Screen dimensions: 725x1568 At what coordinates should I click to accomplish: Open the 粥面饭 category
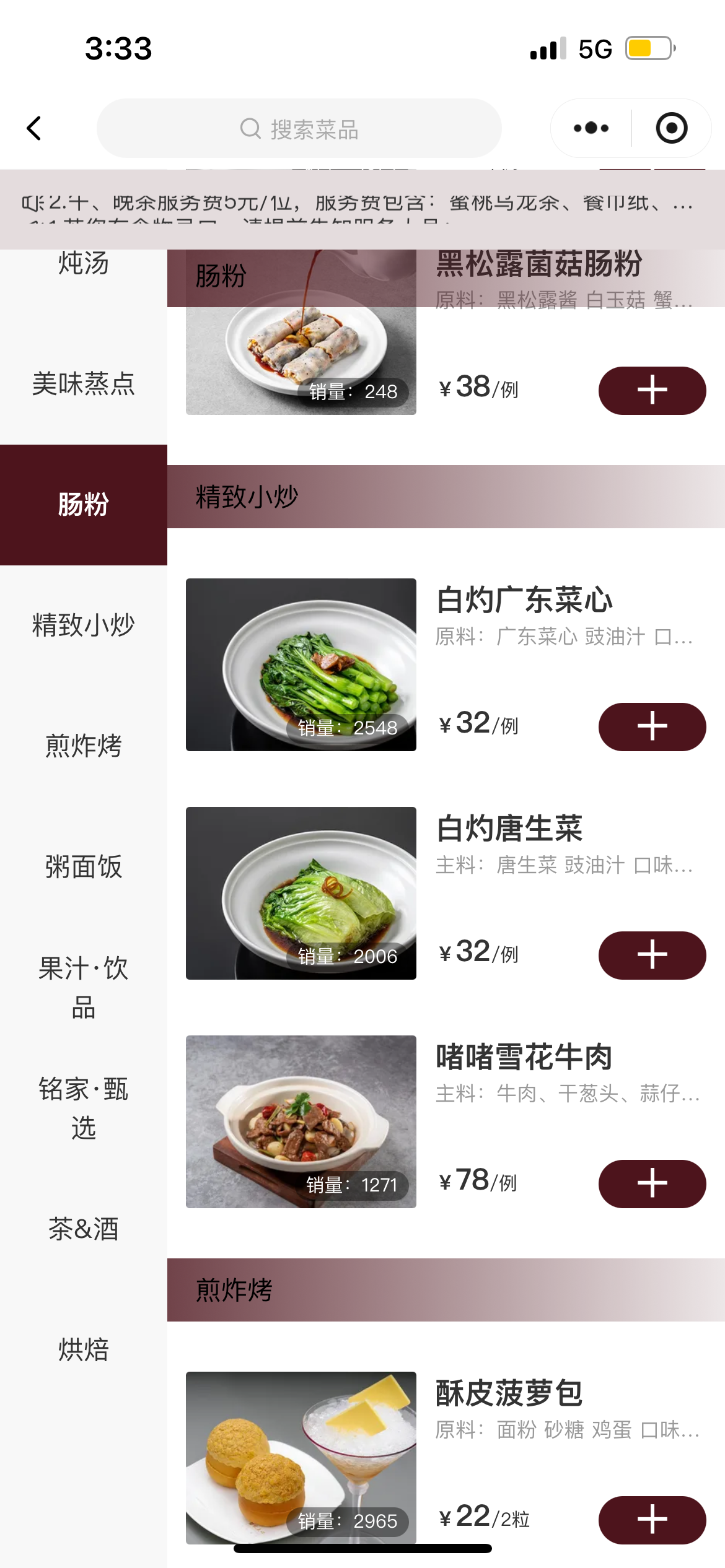point(84,866)
